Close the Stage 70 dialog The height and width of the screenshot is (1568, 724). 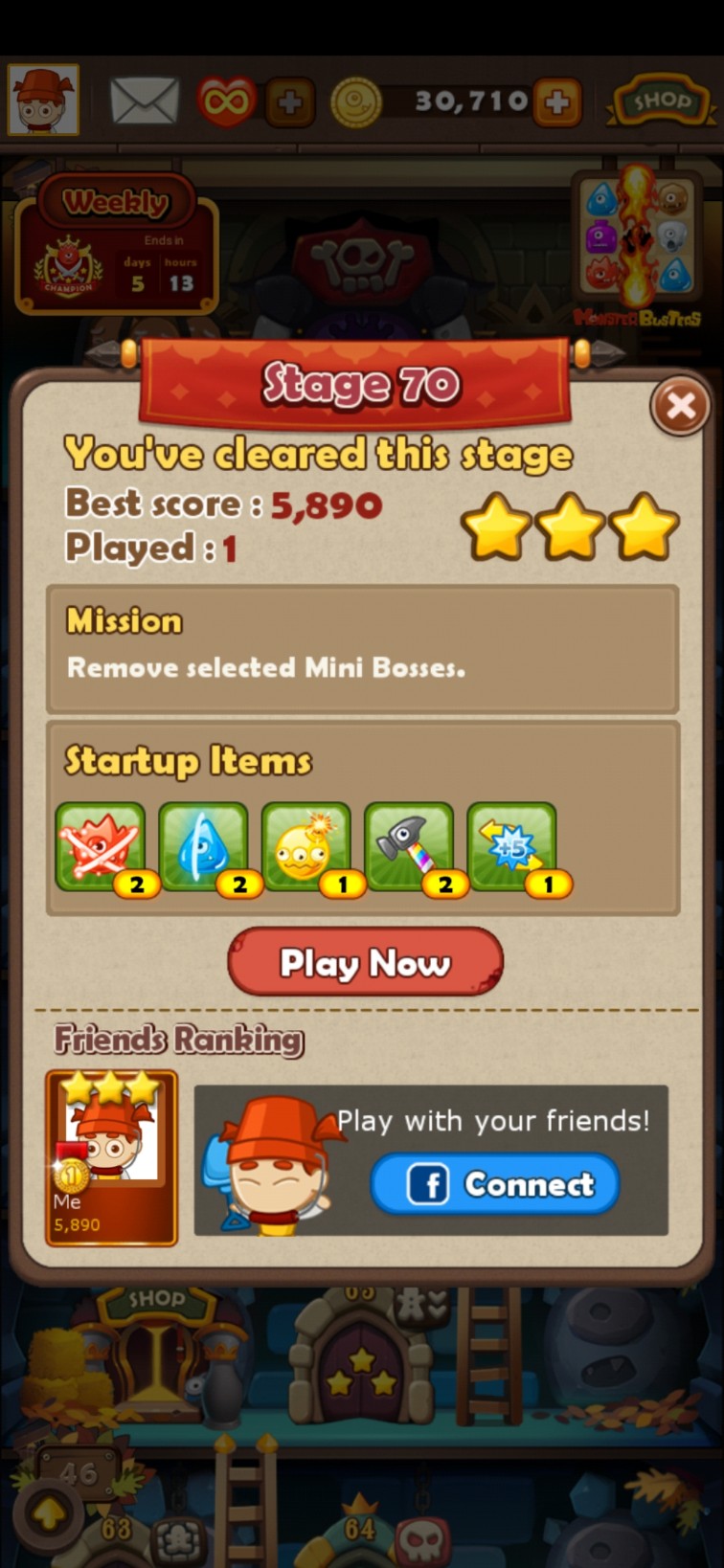[x=680, y=407]
